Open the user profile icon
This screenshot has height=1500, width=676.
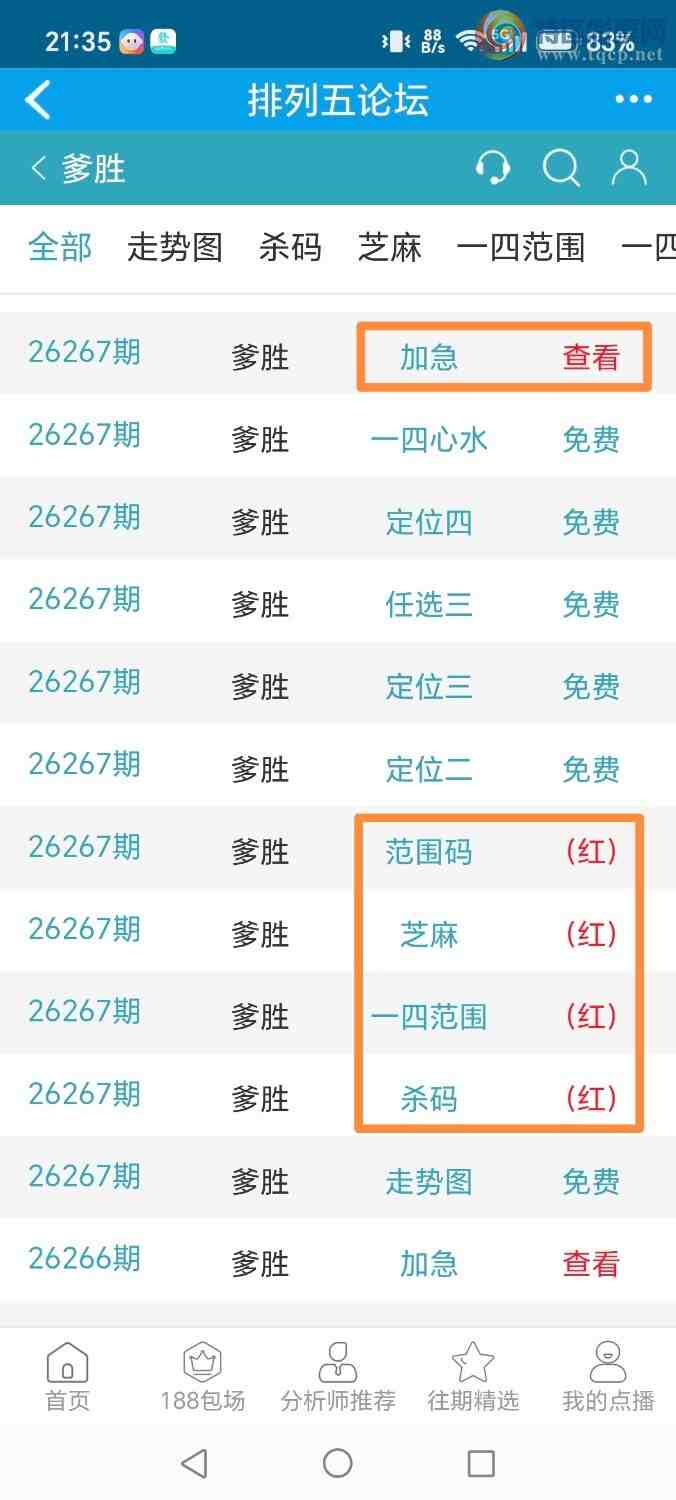click(x=629, y=168)
